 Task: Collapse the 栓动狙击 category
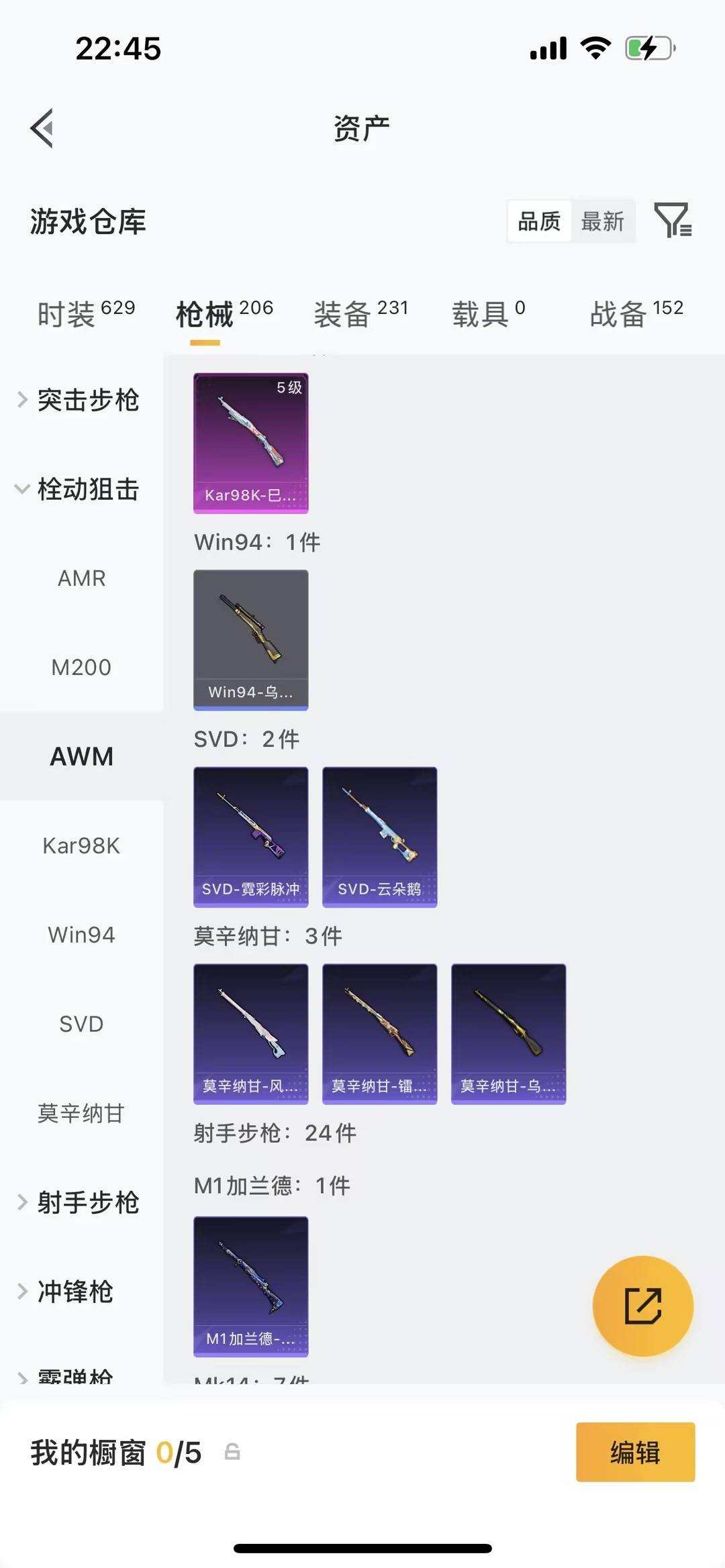pos(87,490)
